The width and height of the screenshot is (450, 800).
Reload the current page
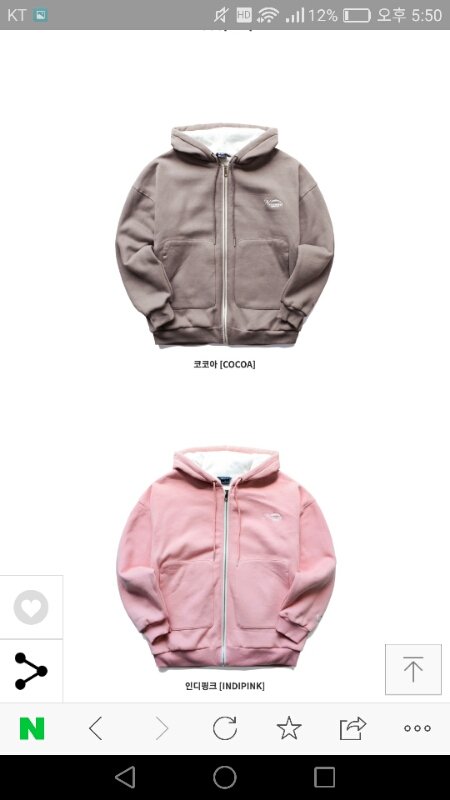224,728
